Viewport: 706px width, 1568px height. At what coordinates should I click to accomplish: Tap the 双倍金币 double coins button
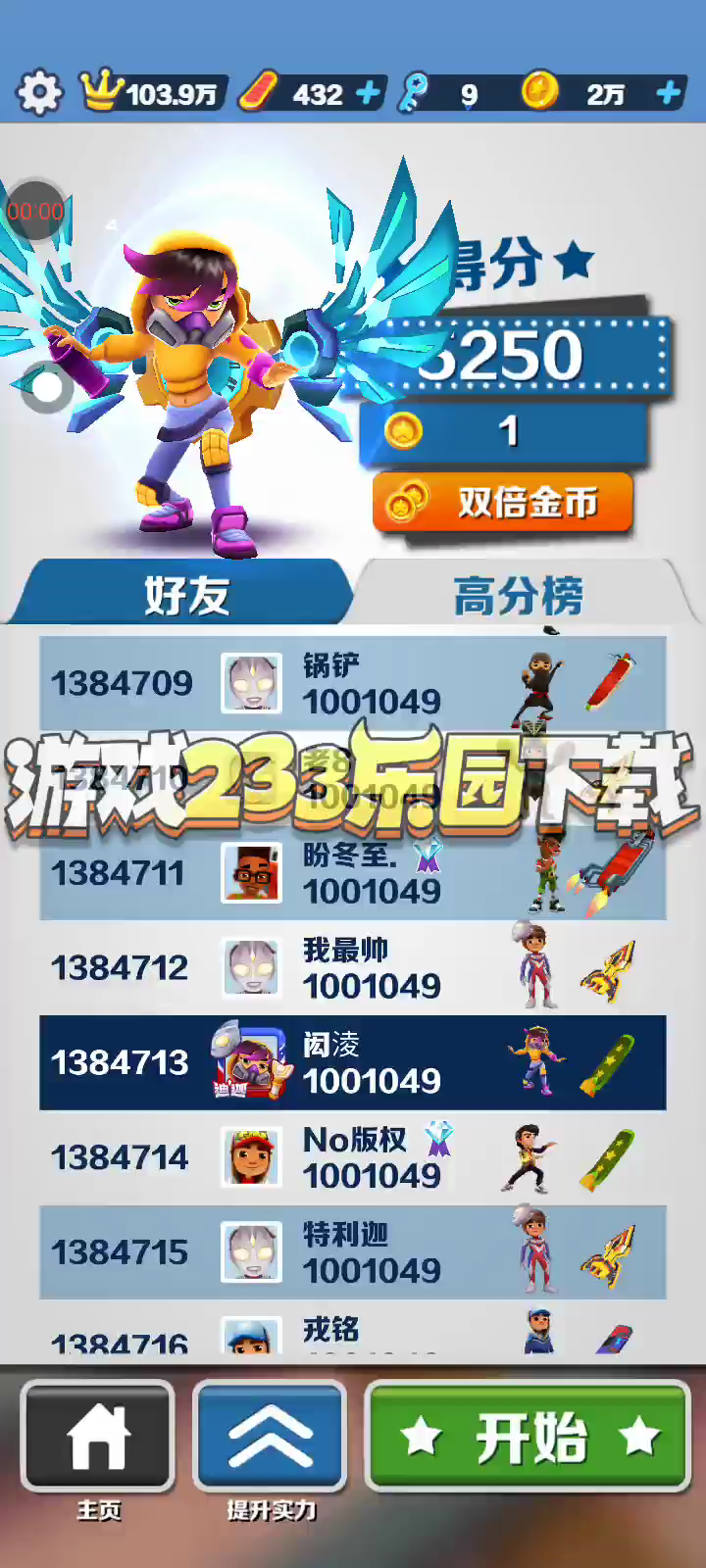502,503
